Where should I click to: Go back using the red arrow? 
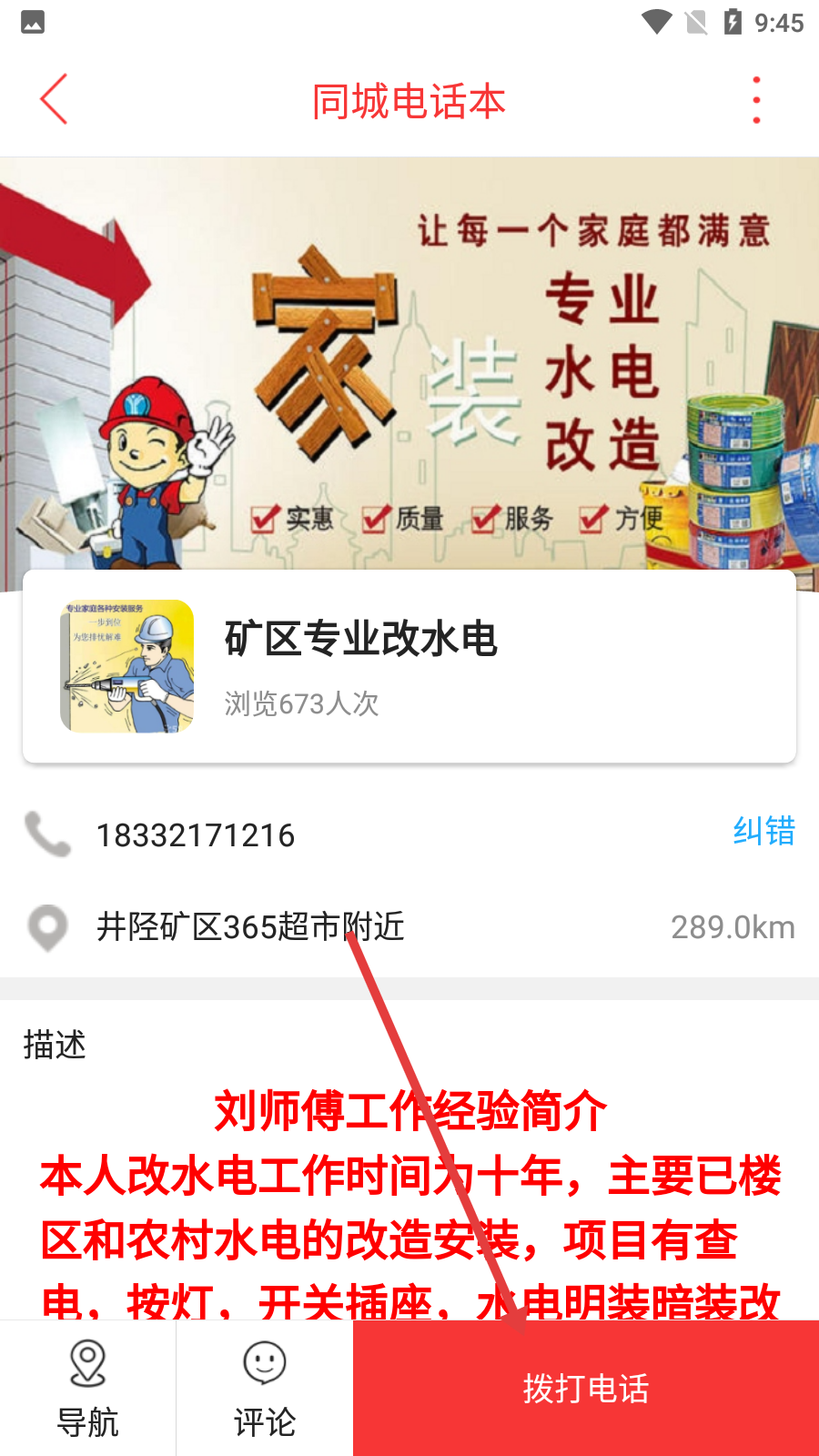click(x=55, y=99)
